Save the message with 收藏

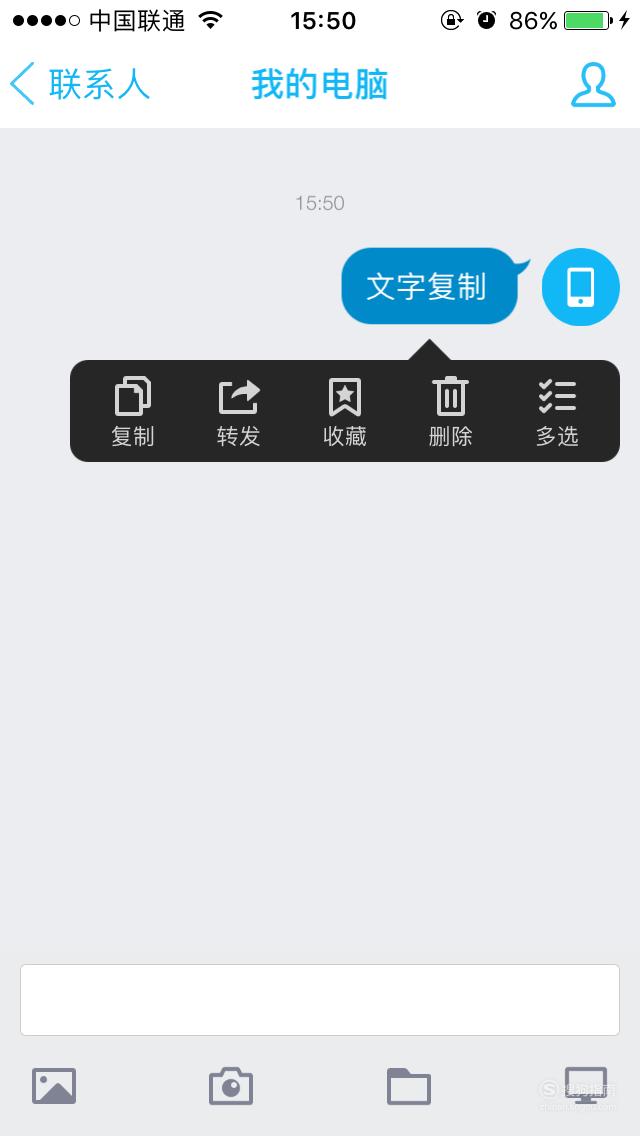tap(345, 412)
